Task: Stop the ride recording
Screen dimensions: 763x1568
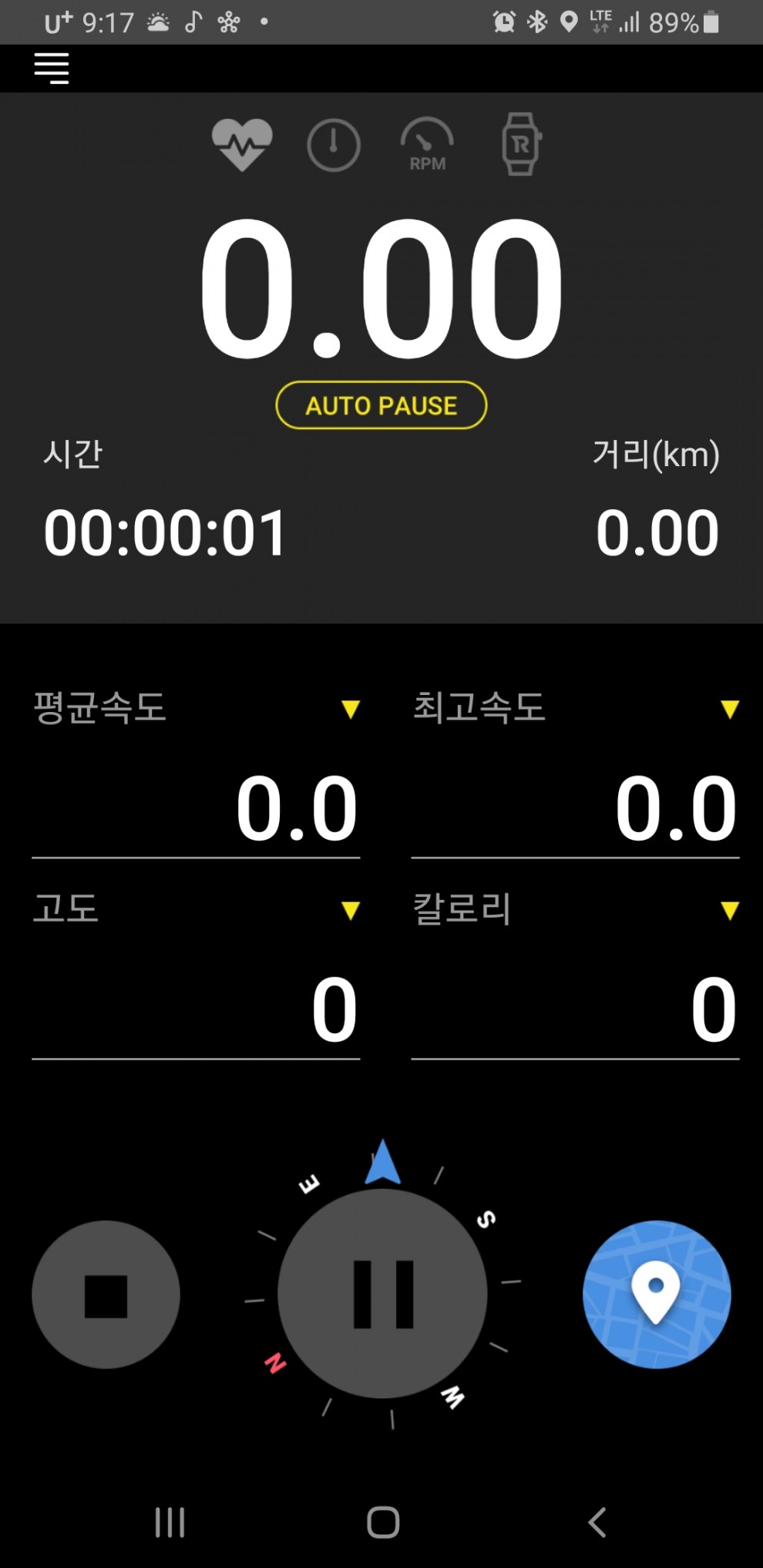Action: tap(106, 1295)
